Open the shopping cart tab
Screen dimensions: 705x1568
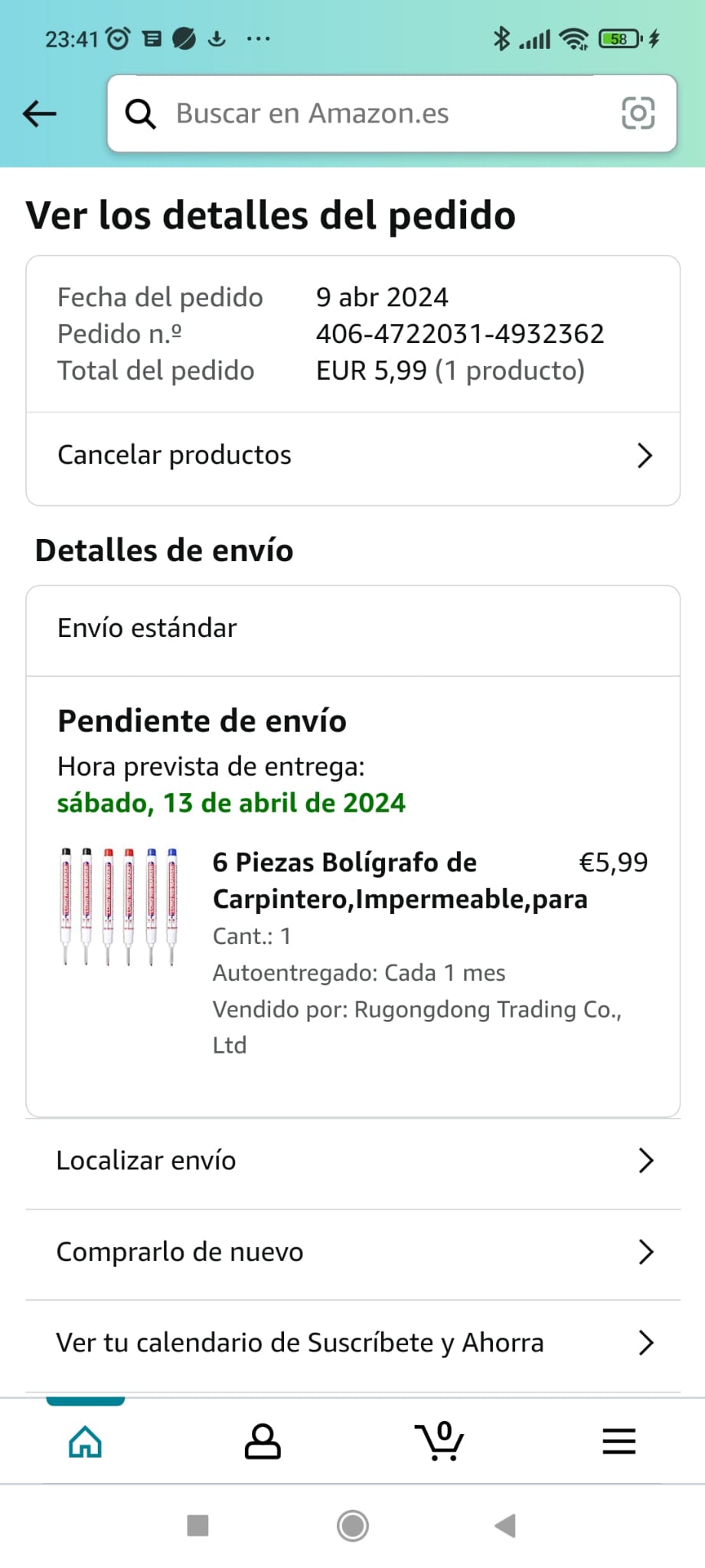click(439, 1442)
